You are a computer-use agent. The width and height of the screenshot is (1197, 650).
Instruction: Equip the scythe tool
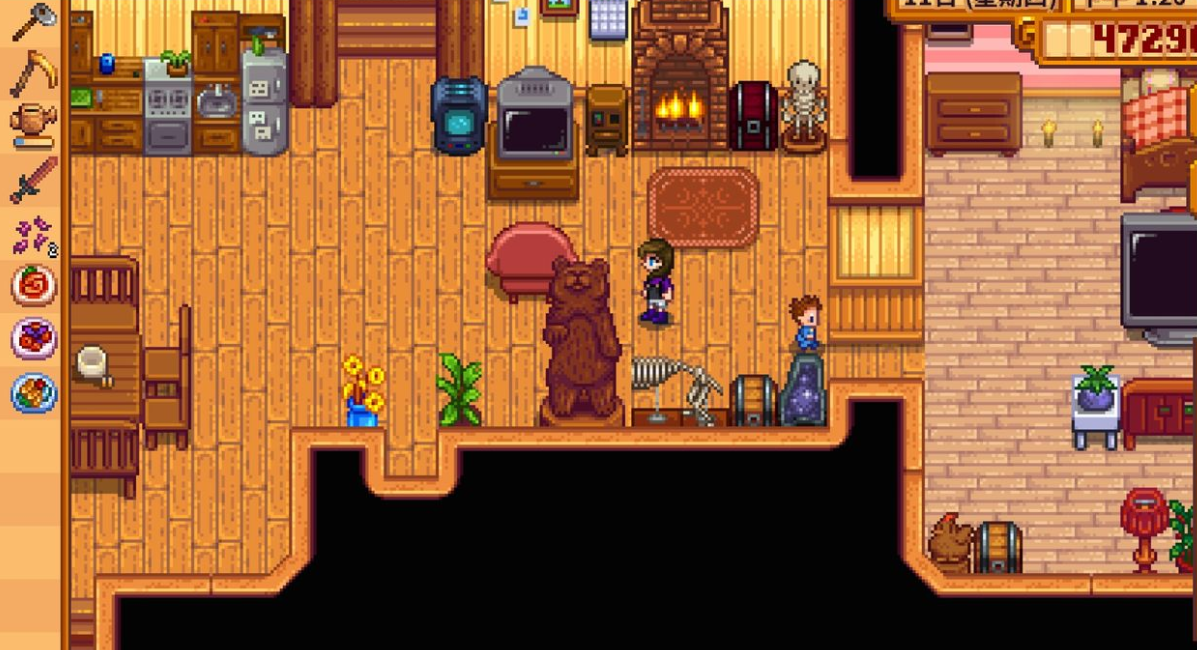point(34,75)
